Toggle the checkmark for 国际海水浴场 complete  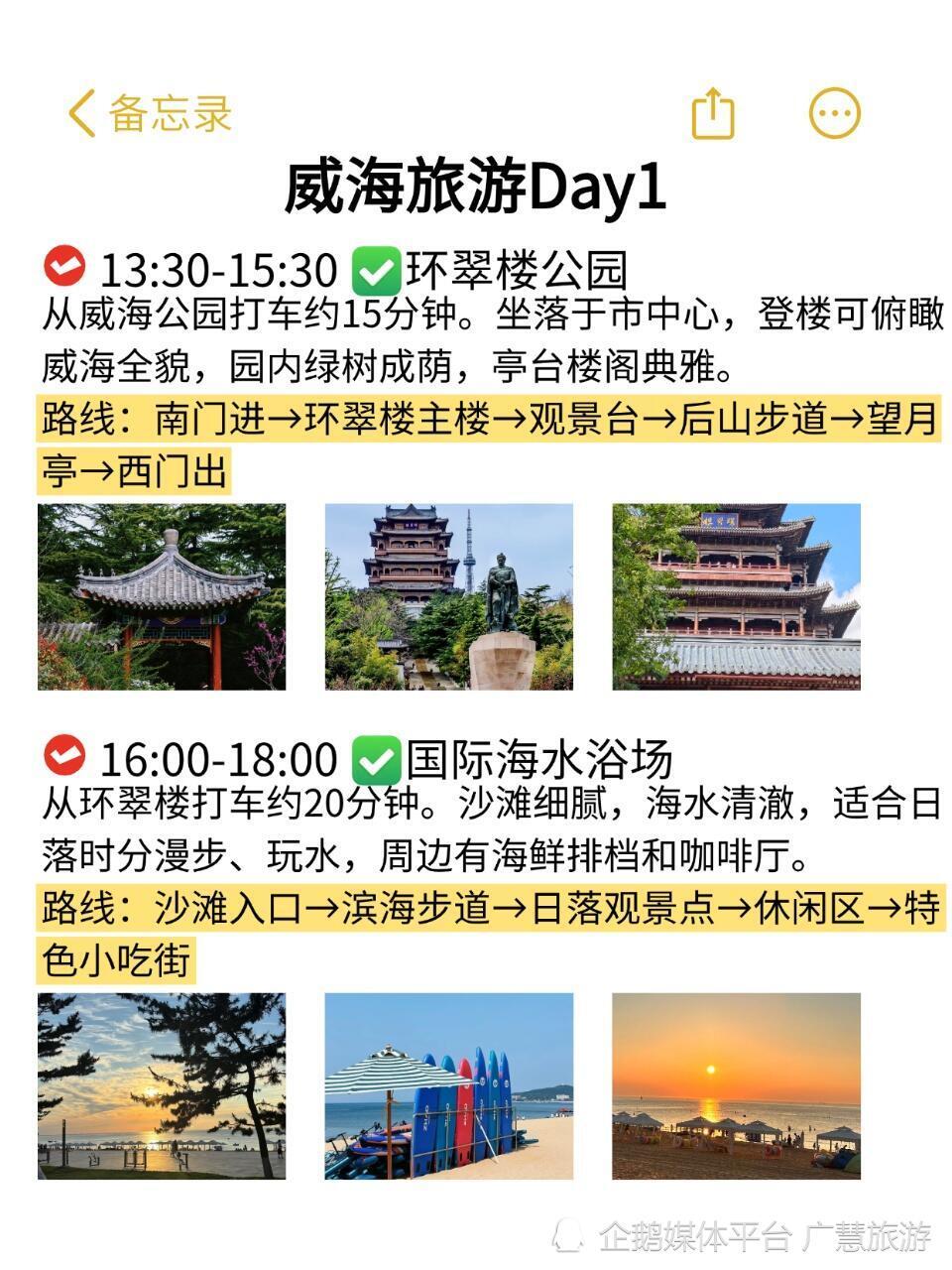click(381, 756)
